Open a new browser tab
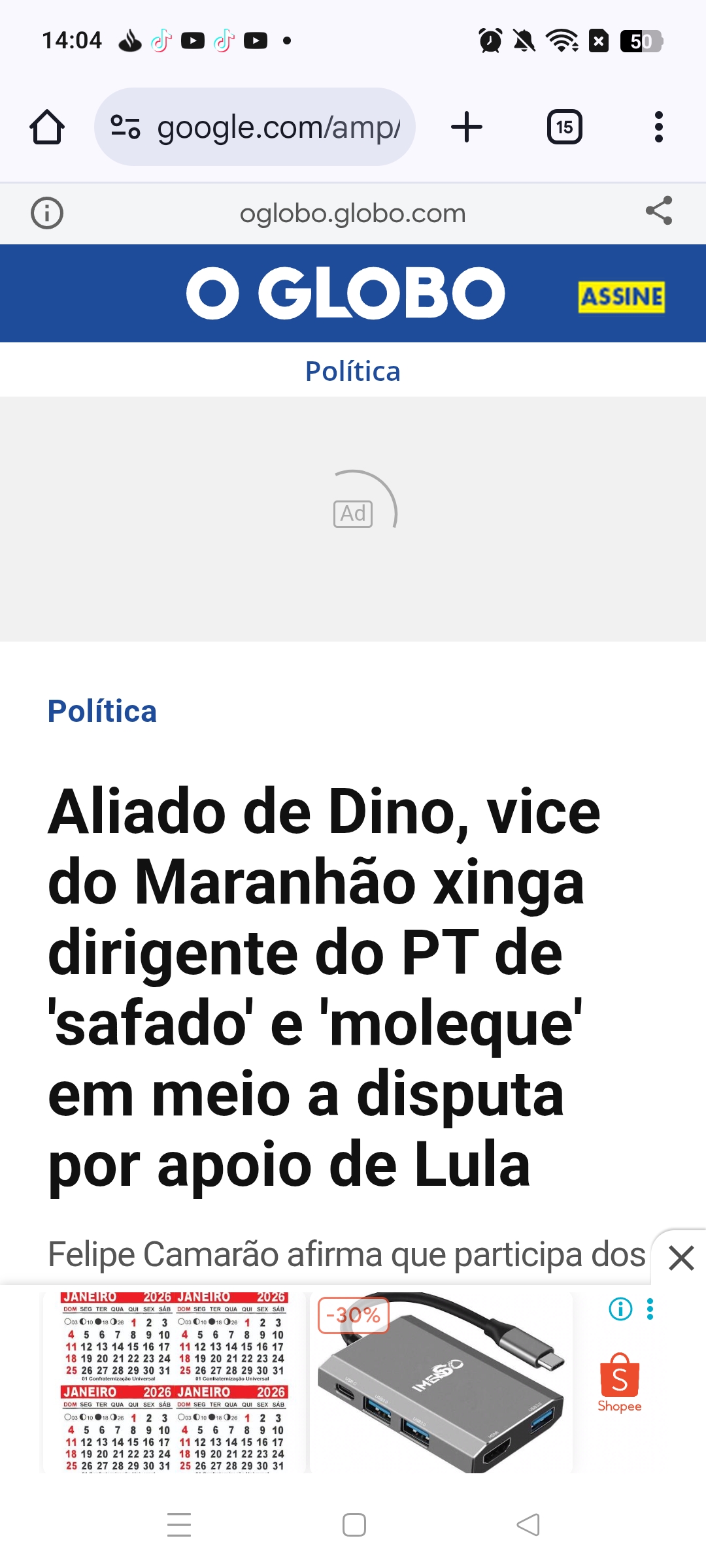 (x=467, y=127)
